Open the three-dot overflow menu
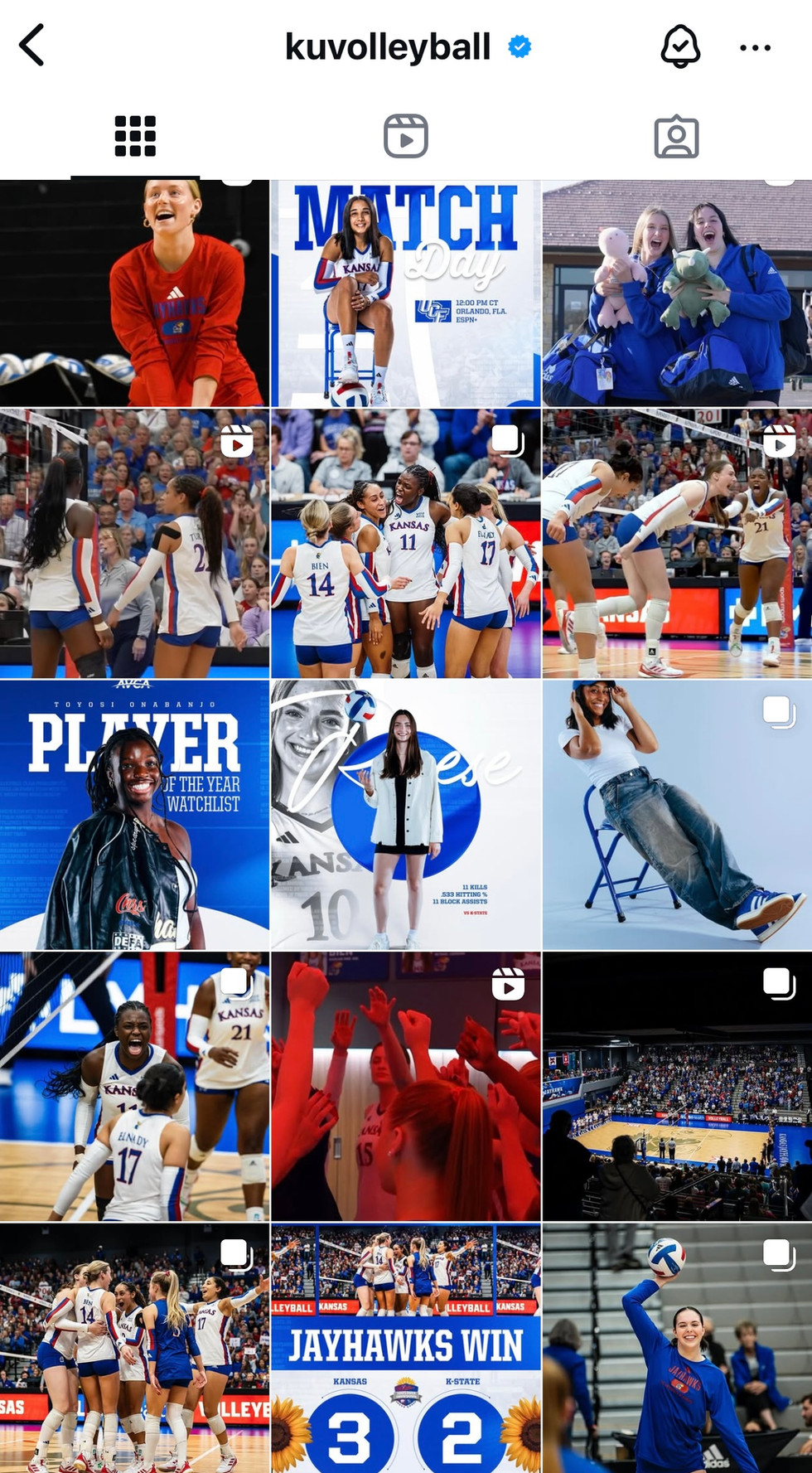The width and height of the screenshot is (812, 1473). (755, 48)
